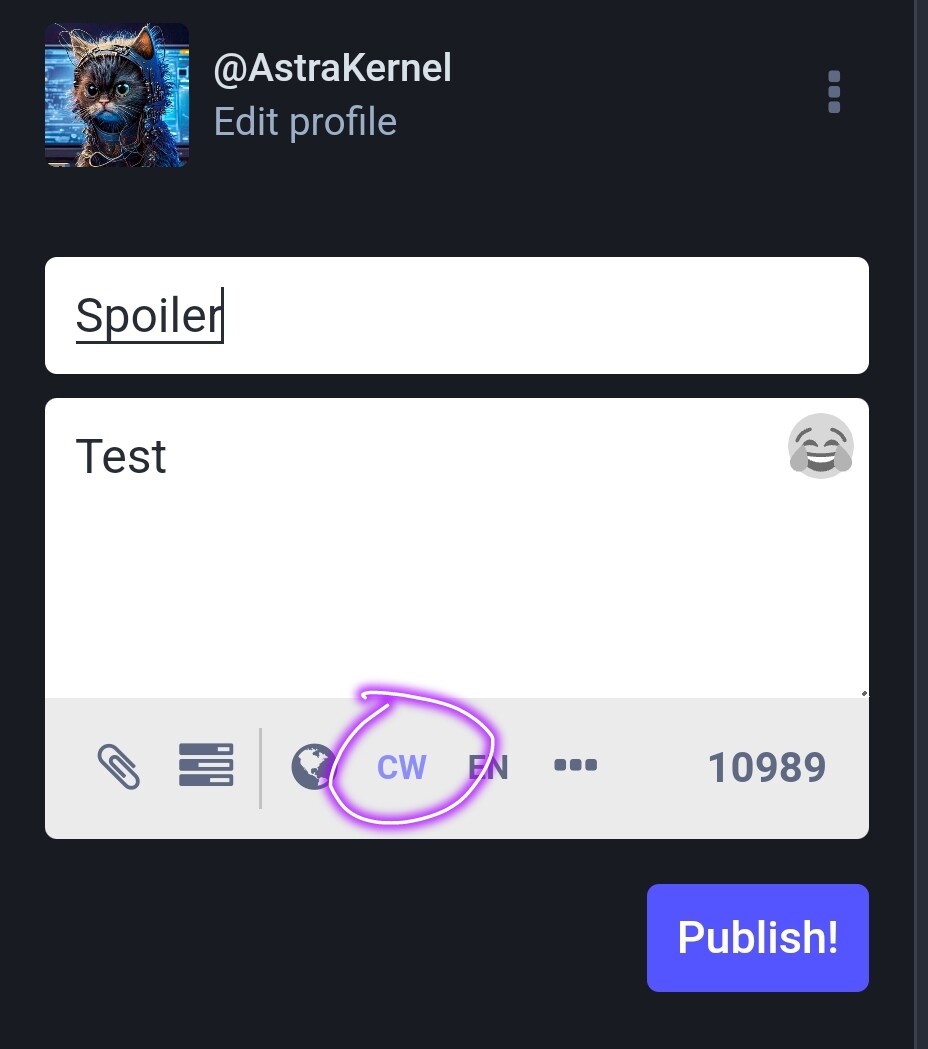Change the post language EN
Viewport: 928px width, 1049px height.
488,767
